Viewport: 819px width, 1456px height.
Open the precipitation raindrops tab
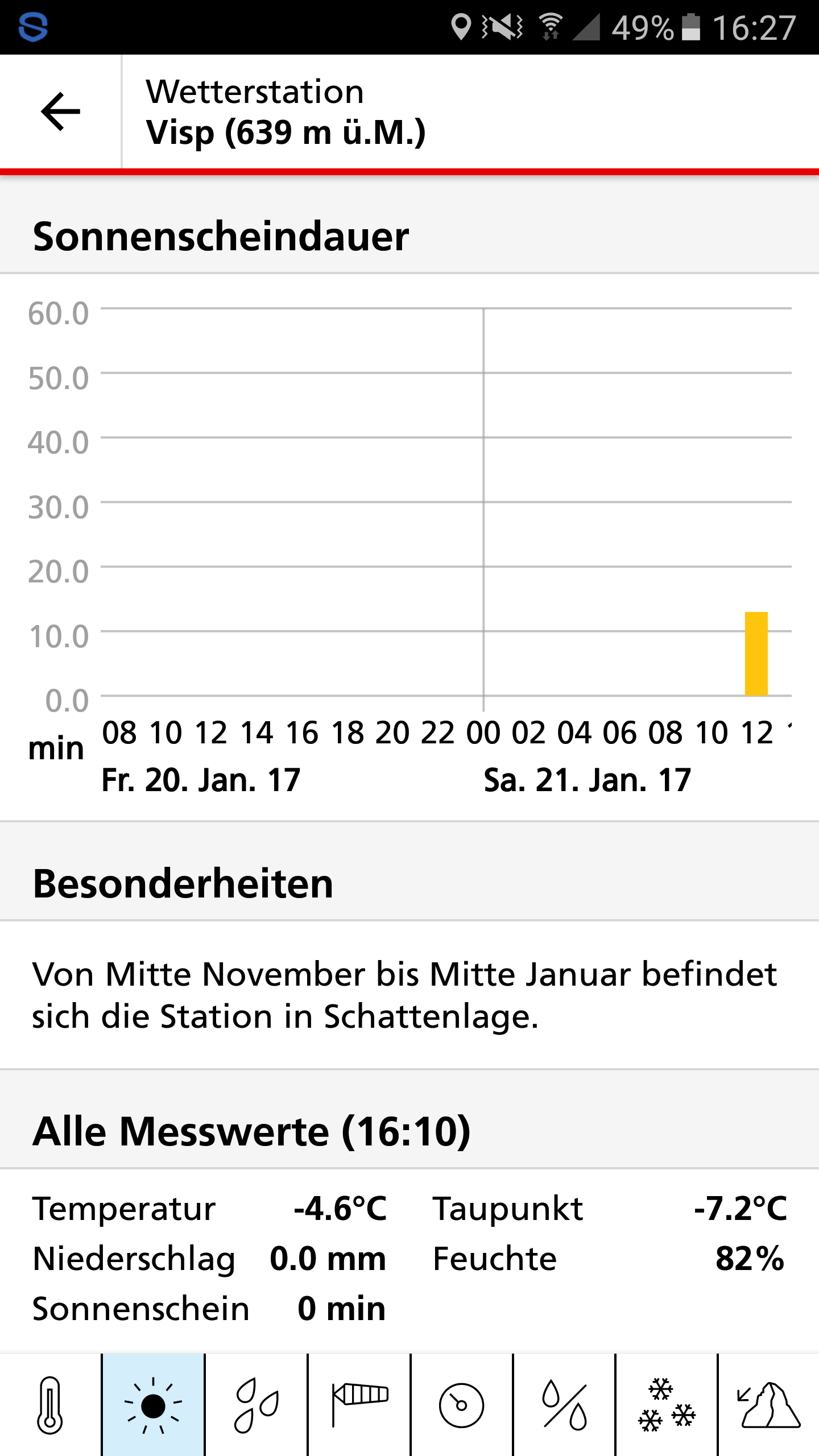point(256,1405)
